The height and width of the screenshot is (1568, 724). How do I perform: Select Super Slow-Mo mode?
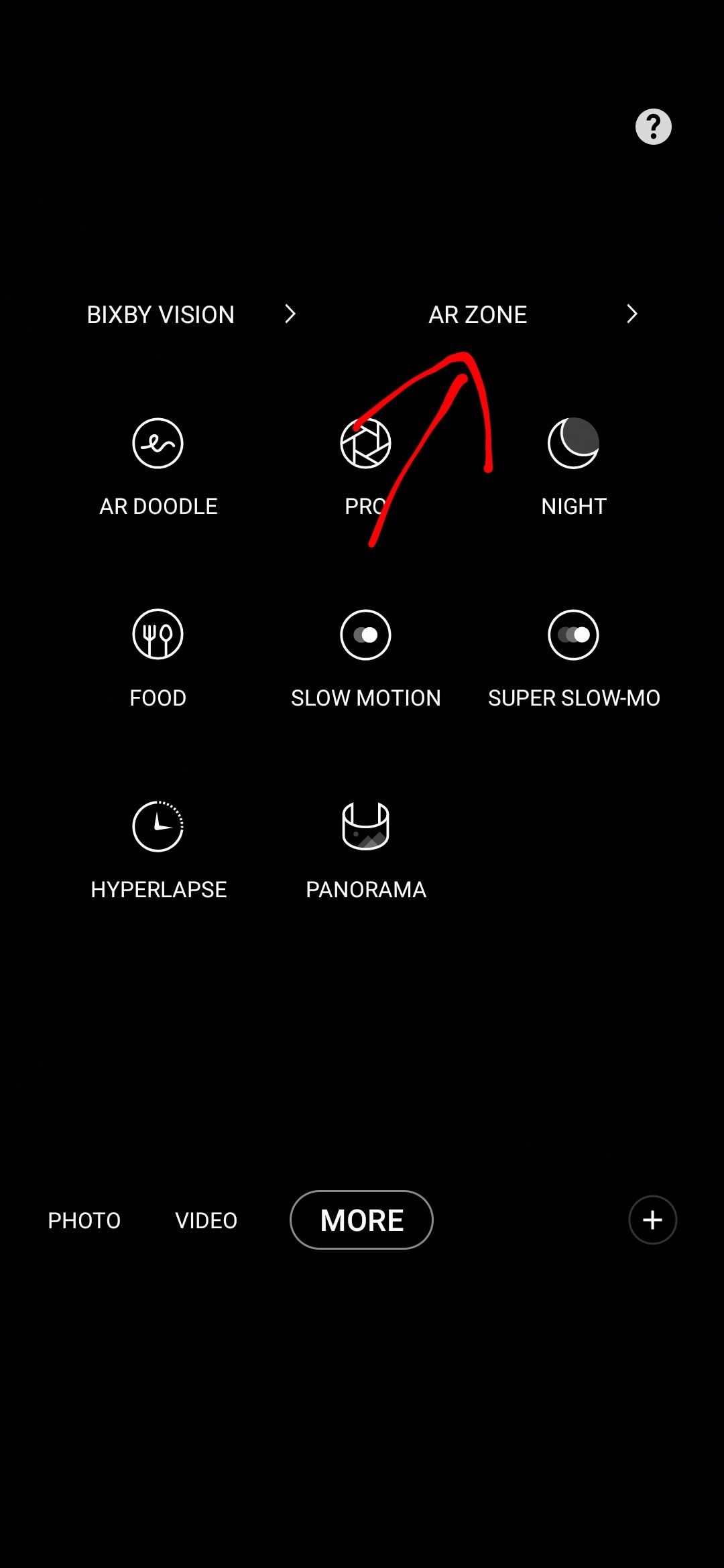tap(574, 659)
